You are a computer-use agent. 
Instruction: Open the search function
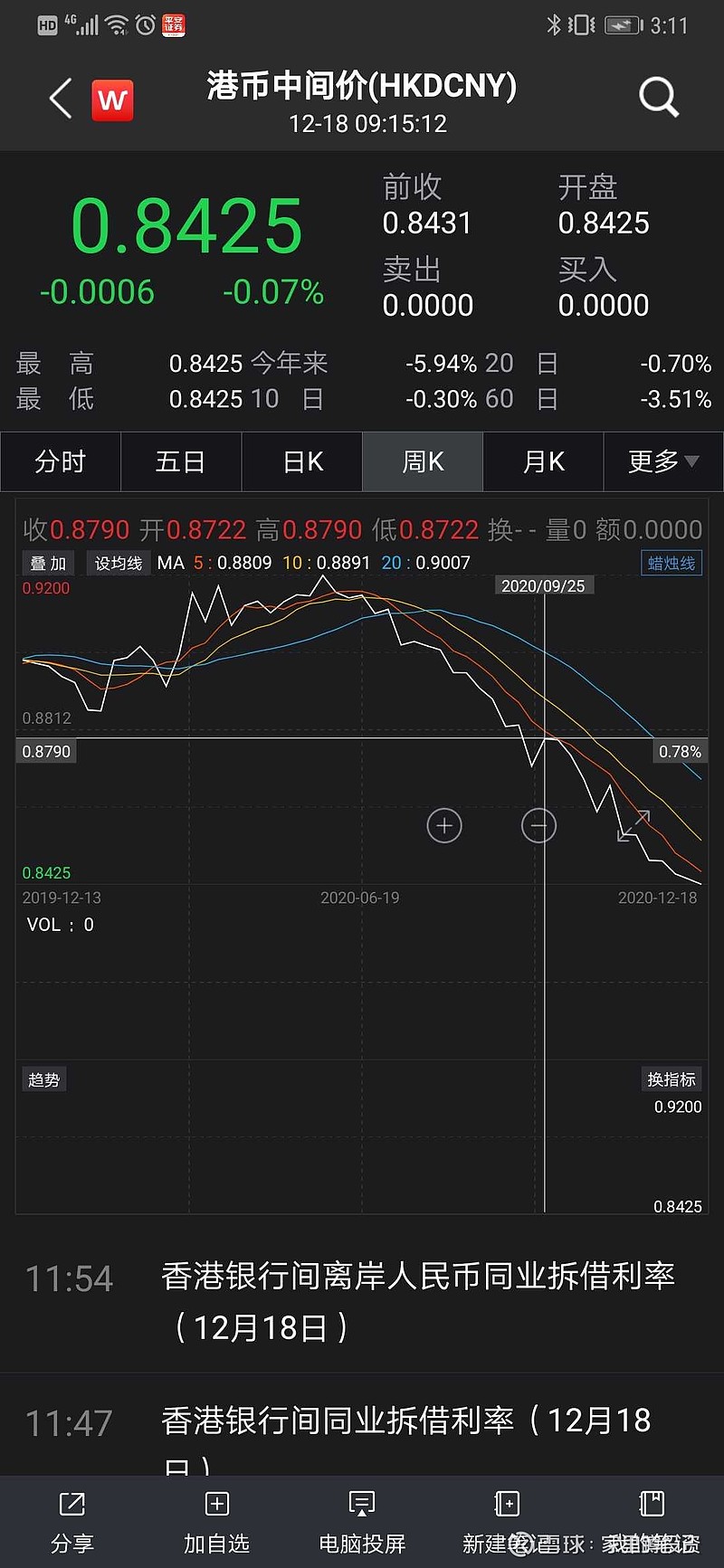[659, 98]
